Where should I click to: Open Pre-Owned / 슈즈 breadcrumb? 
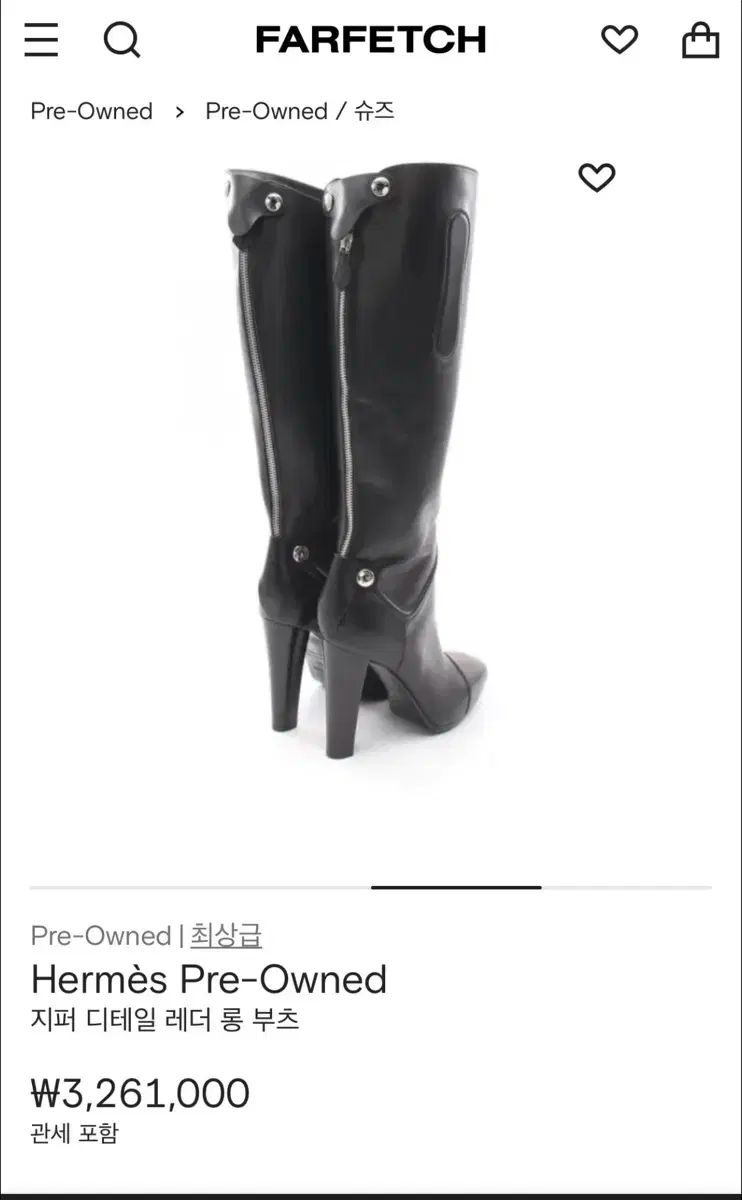(x=300, y=111)
